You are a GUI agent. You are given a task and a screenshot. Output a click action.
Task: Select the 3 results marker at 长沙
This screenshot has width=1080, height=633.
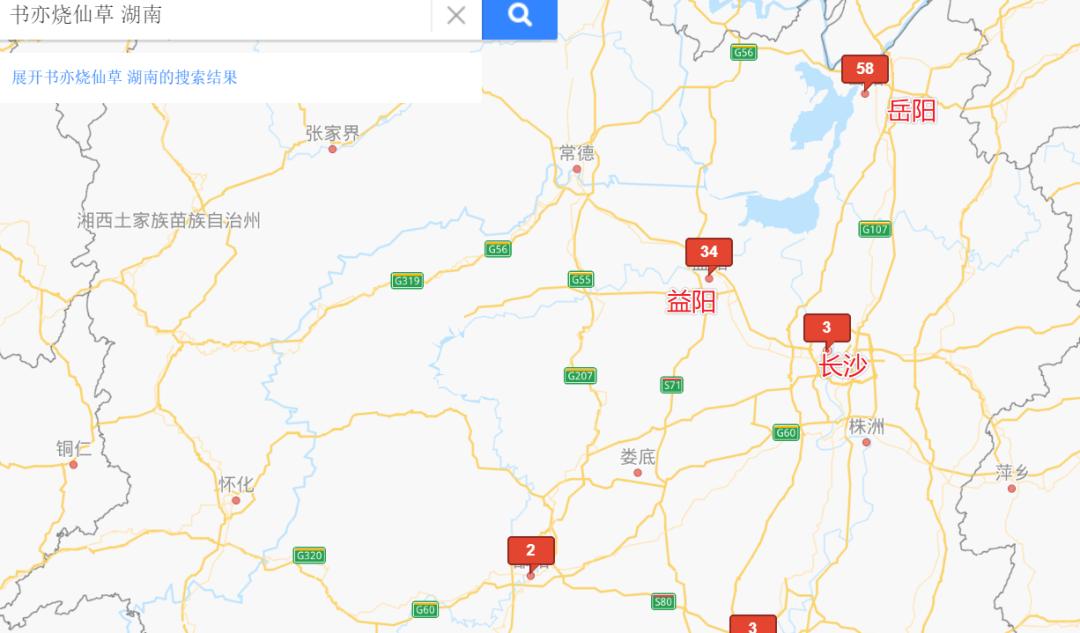[827, 328]
